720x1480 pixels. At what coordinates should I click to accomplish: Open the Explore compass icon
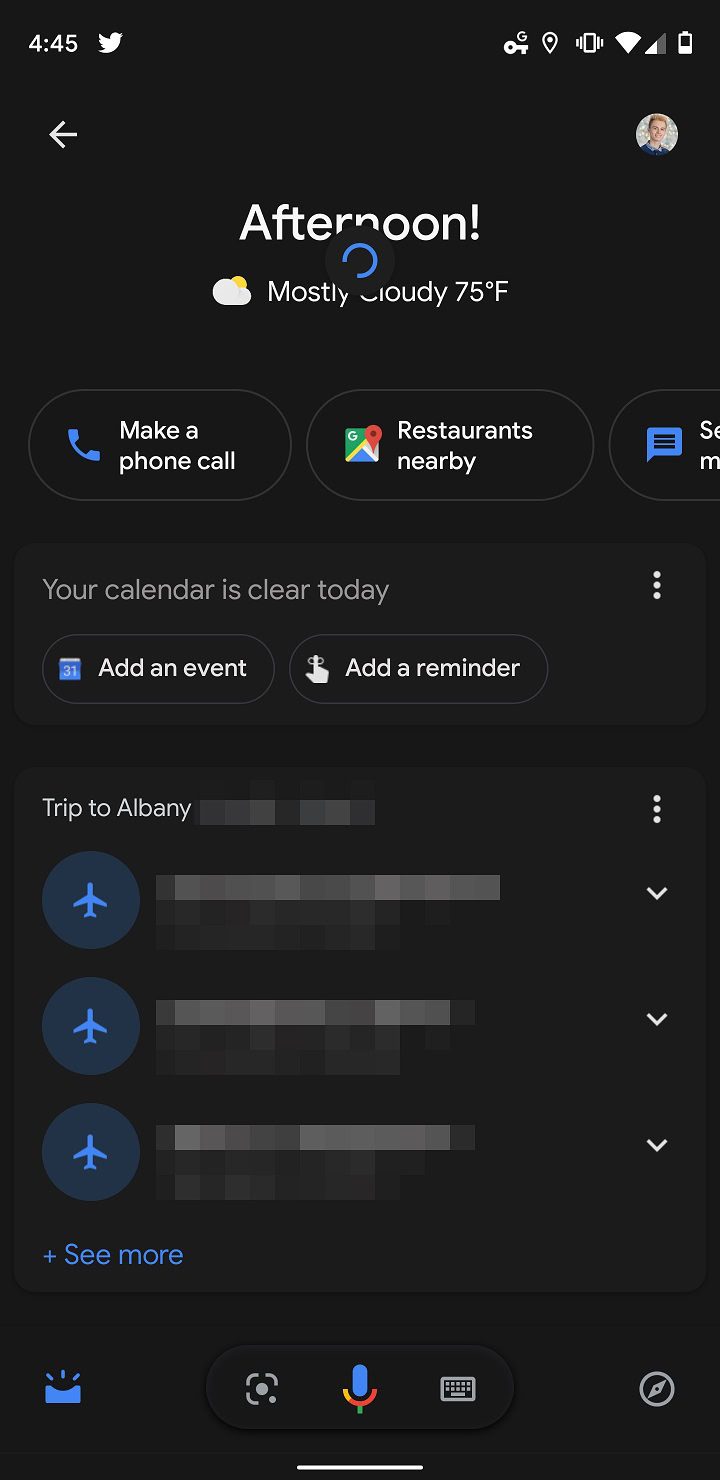click(657, 1388)
